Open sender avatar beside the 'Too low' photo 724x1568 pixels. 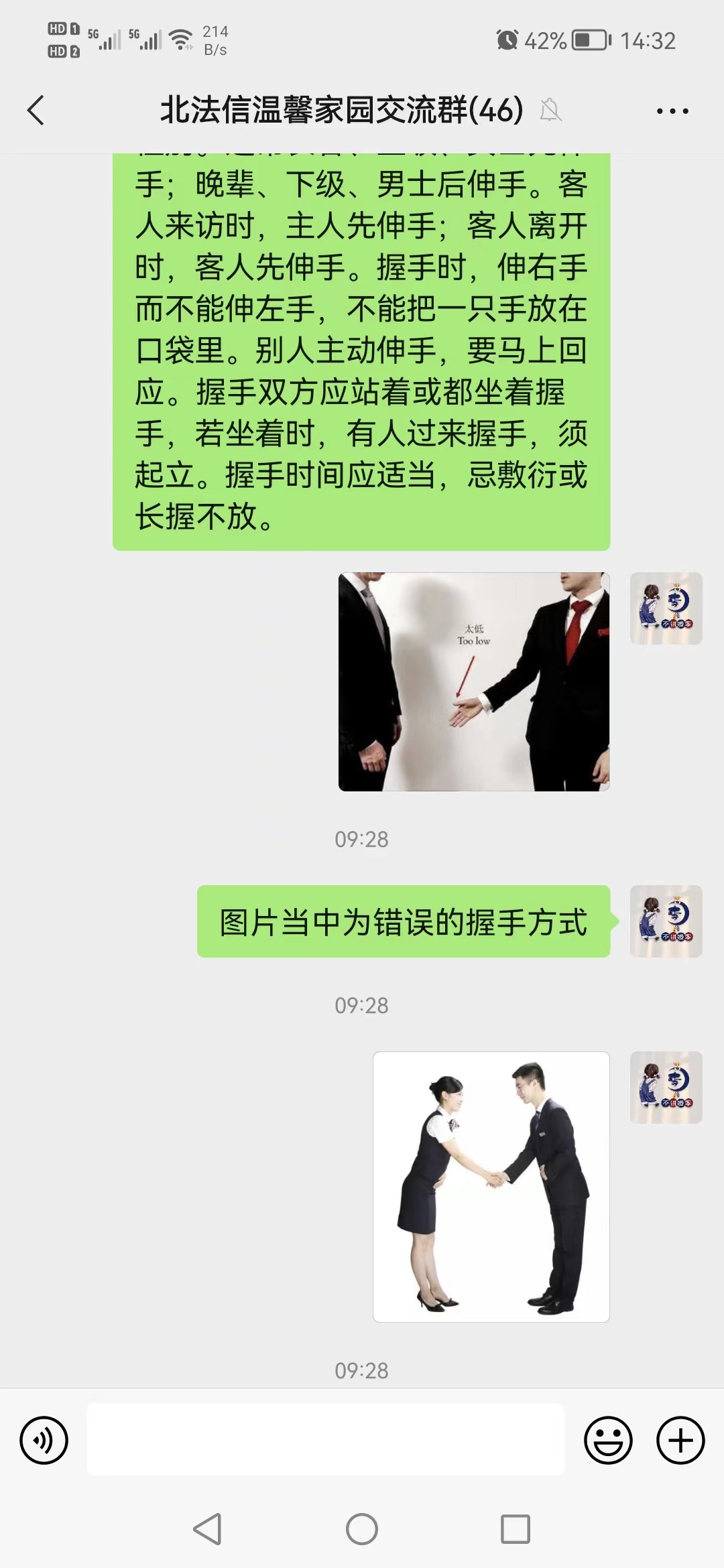point(666,608)
